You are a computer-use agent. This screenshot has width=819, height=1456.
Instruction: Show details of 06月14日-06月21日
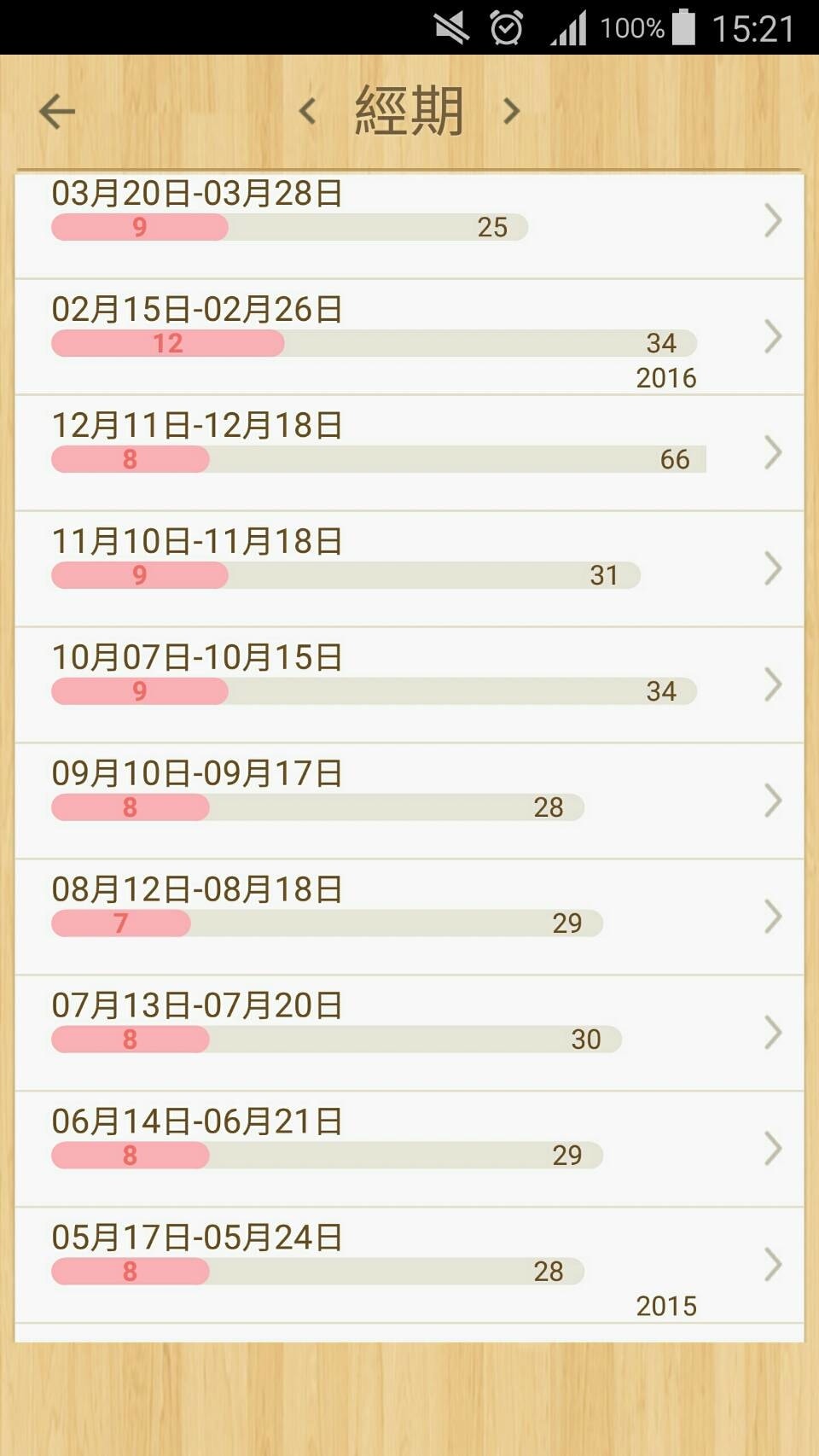[x=409, y=1149]
